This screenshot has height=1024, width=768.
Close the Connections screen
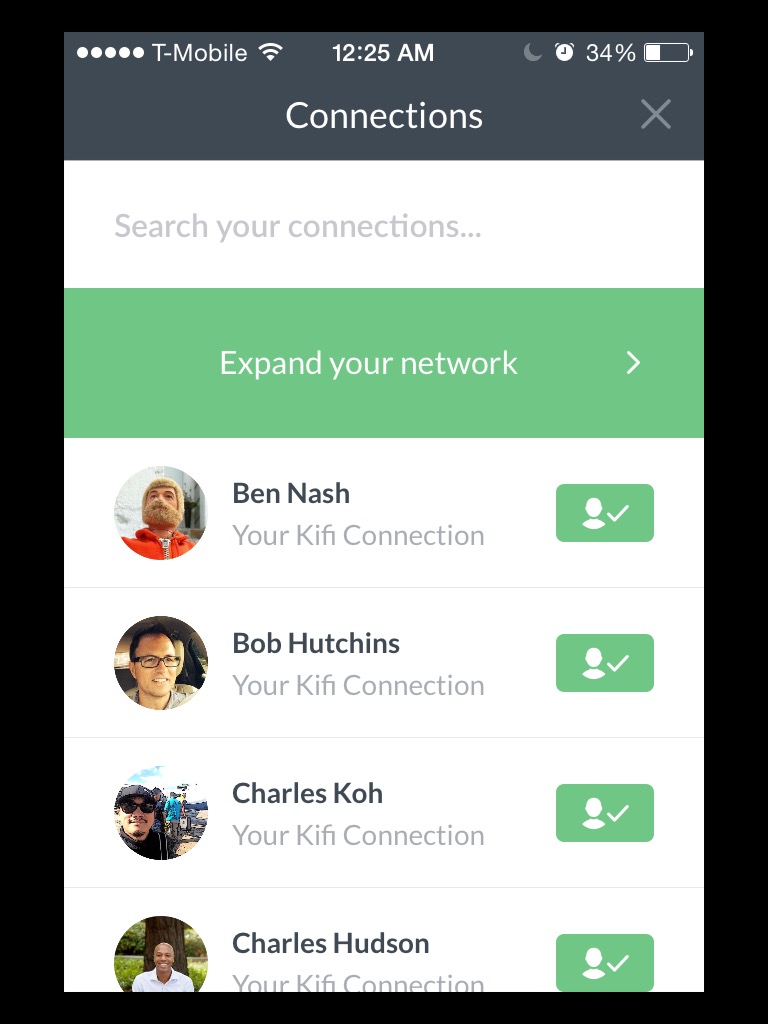[x=655, y=115]
